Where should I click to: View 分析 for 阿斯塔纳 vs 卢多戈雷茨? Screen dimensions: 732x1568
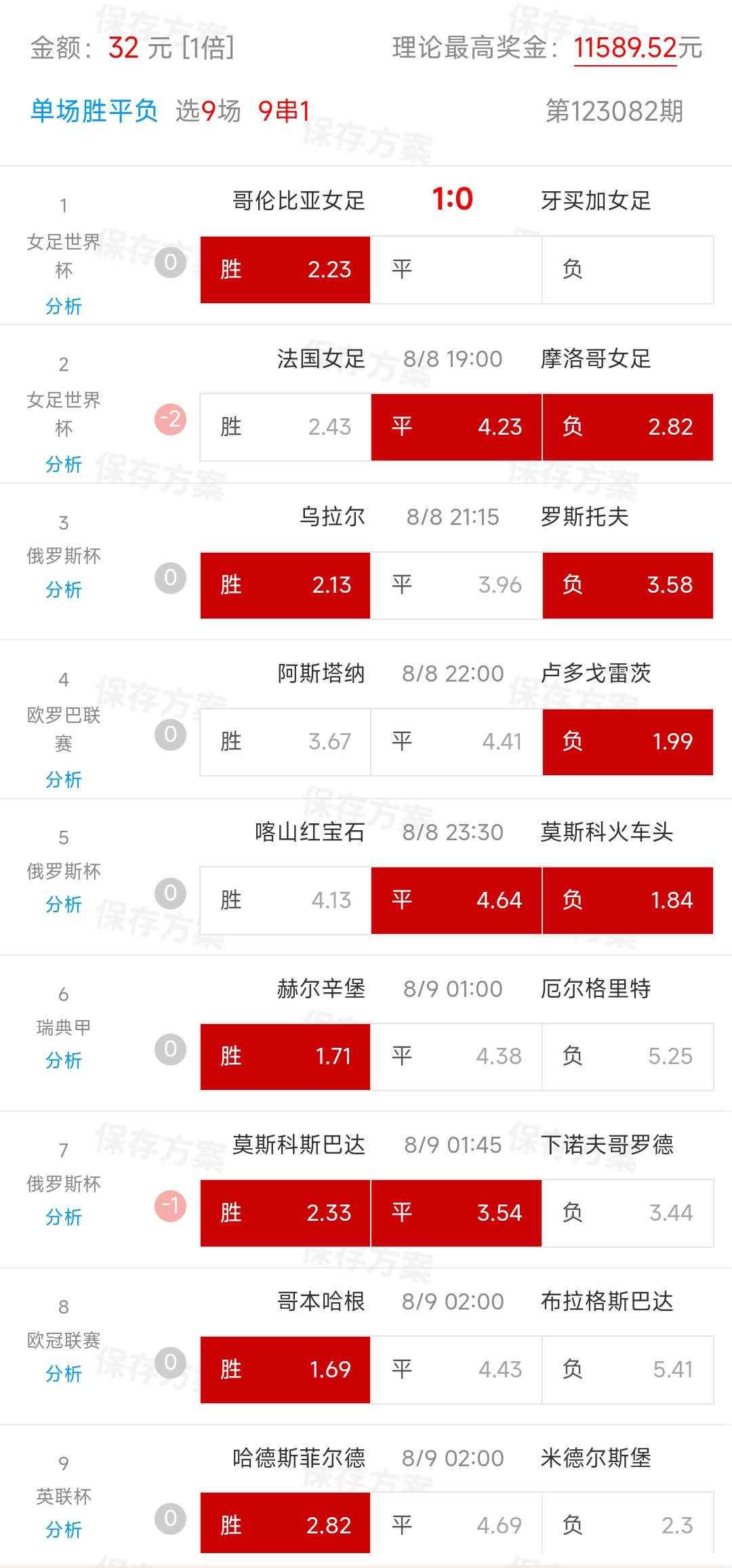[63, 779]
